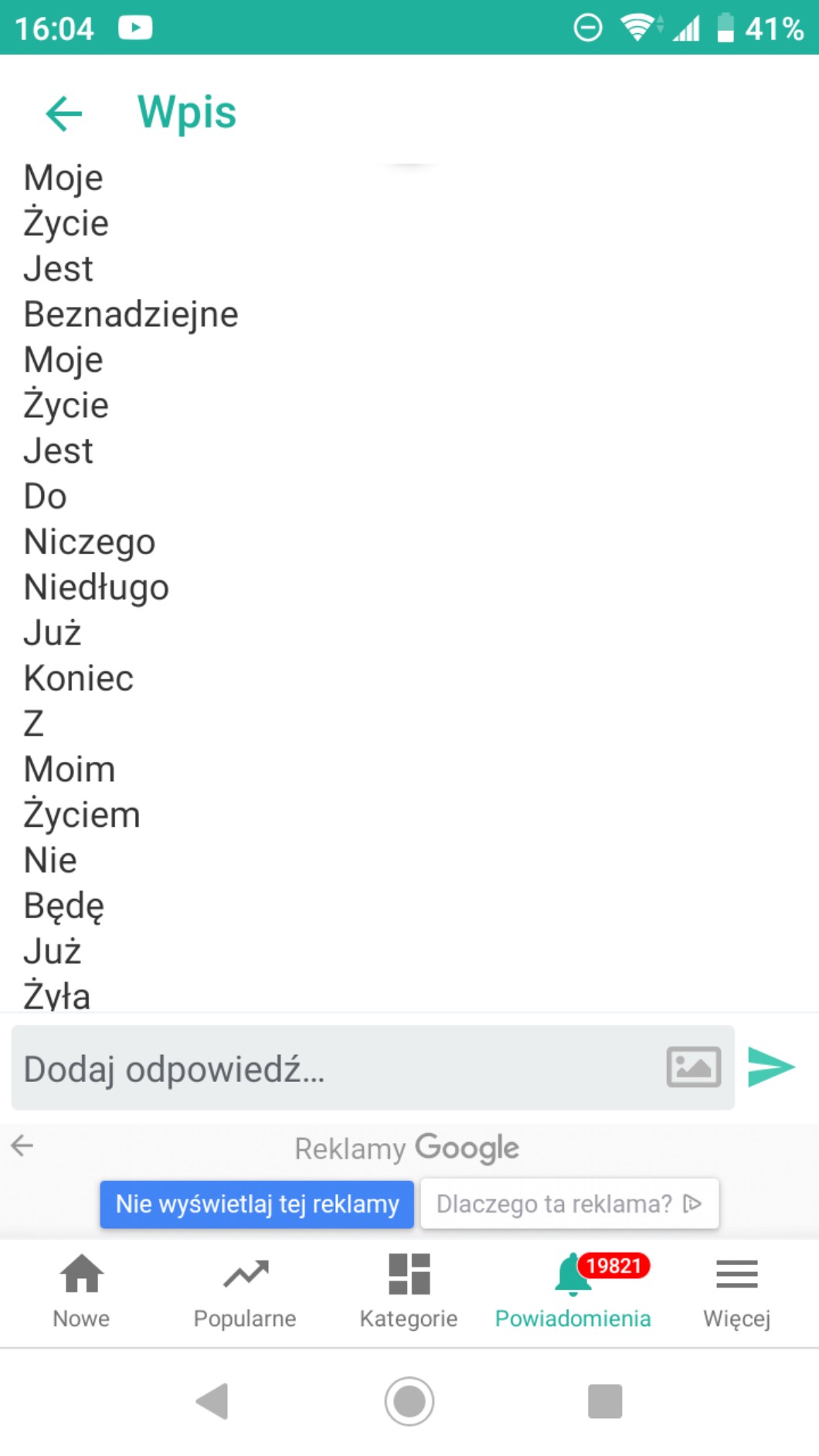Switch to the Nowe tab
The height and width of the screenshot is (1456, 819).
tap(81, 1290)
